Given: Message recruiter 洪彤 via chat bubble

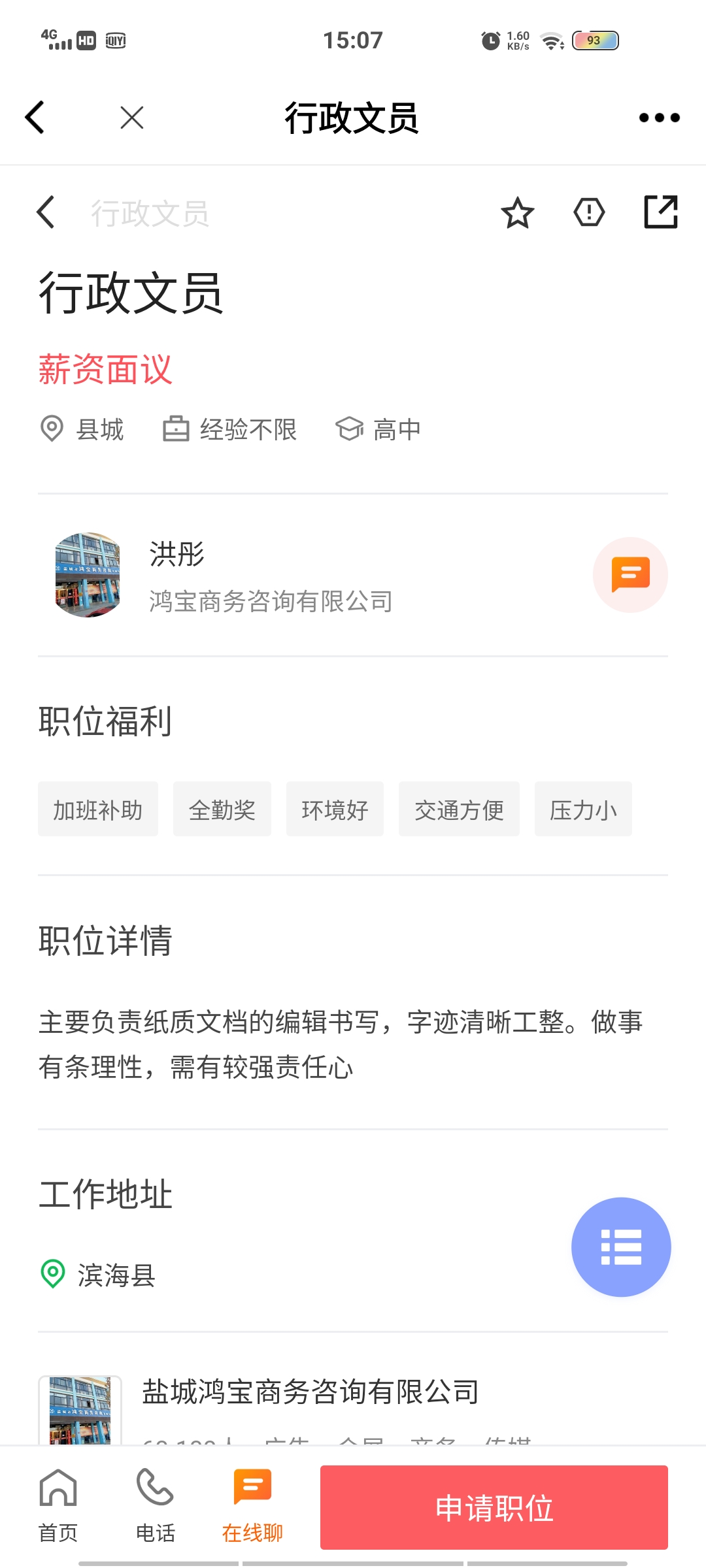Looking at the screenshot, I should pos(630,575).
